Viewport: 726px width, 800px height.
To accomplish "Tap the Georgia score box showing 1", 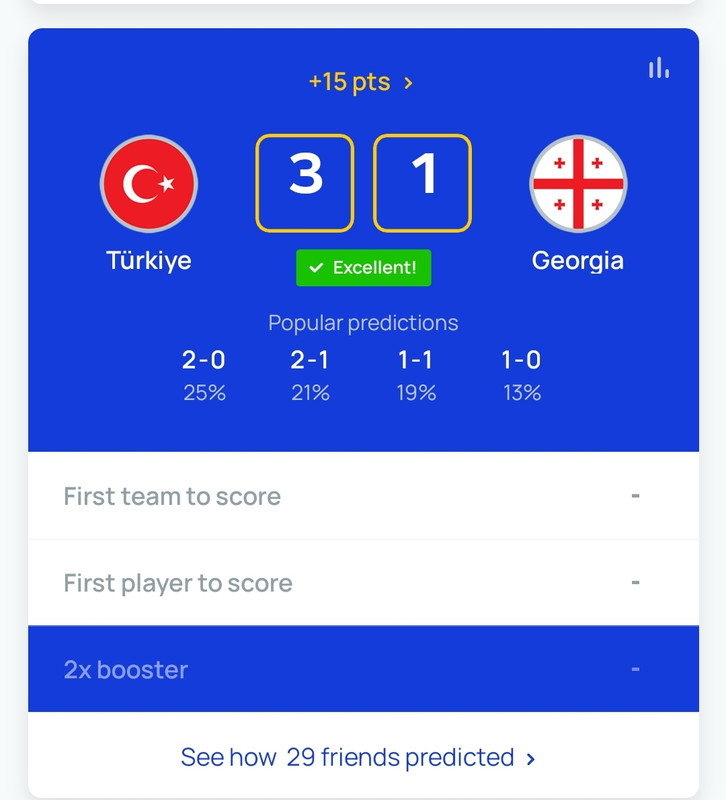I will coord(422,183).
